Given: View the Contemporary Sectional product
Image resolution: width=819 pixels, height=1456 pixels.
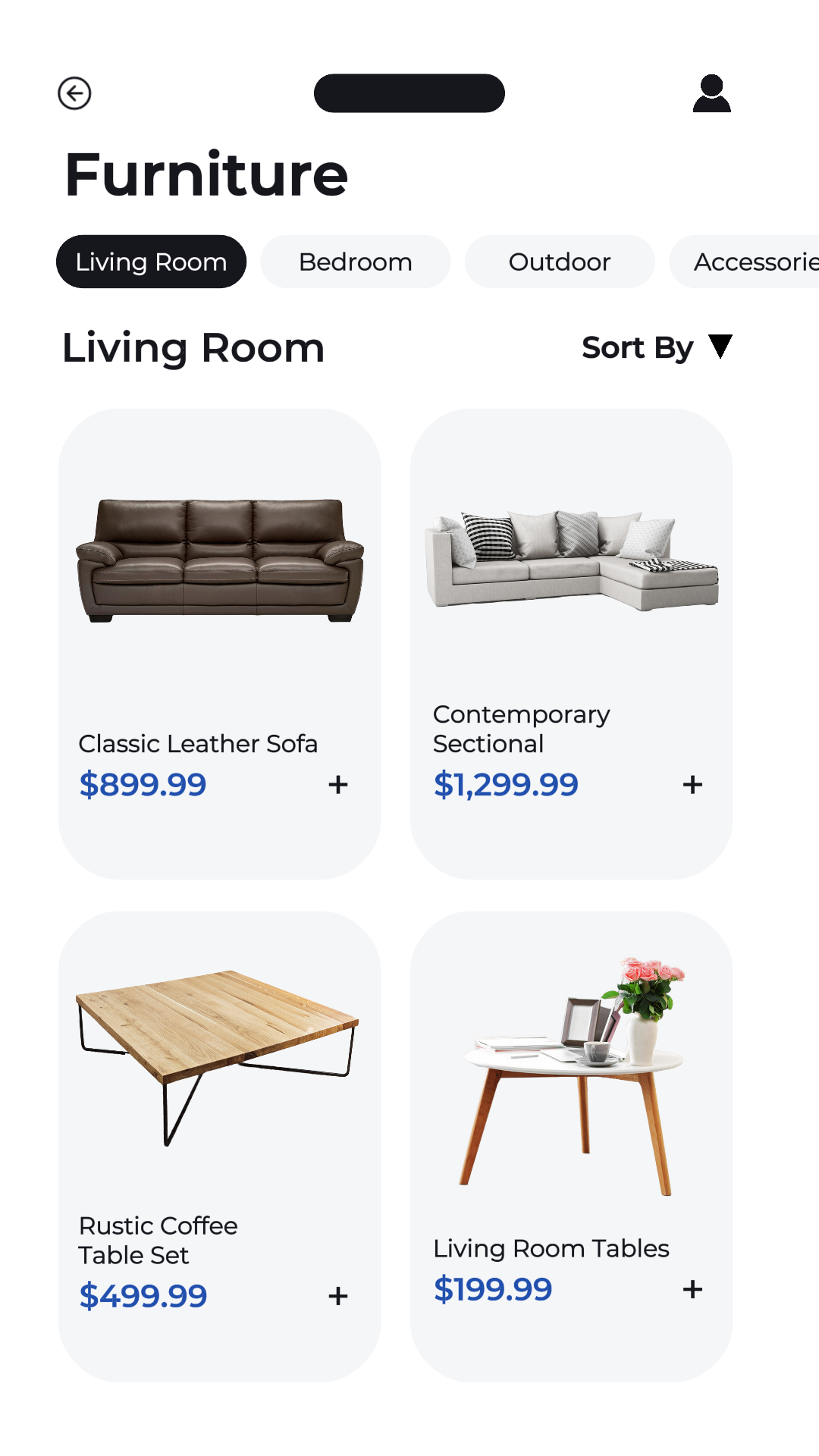Looking at the screenshot, I should tap(571, 576).
